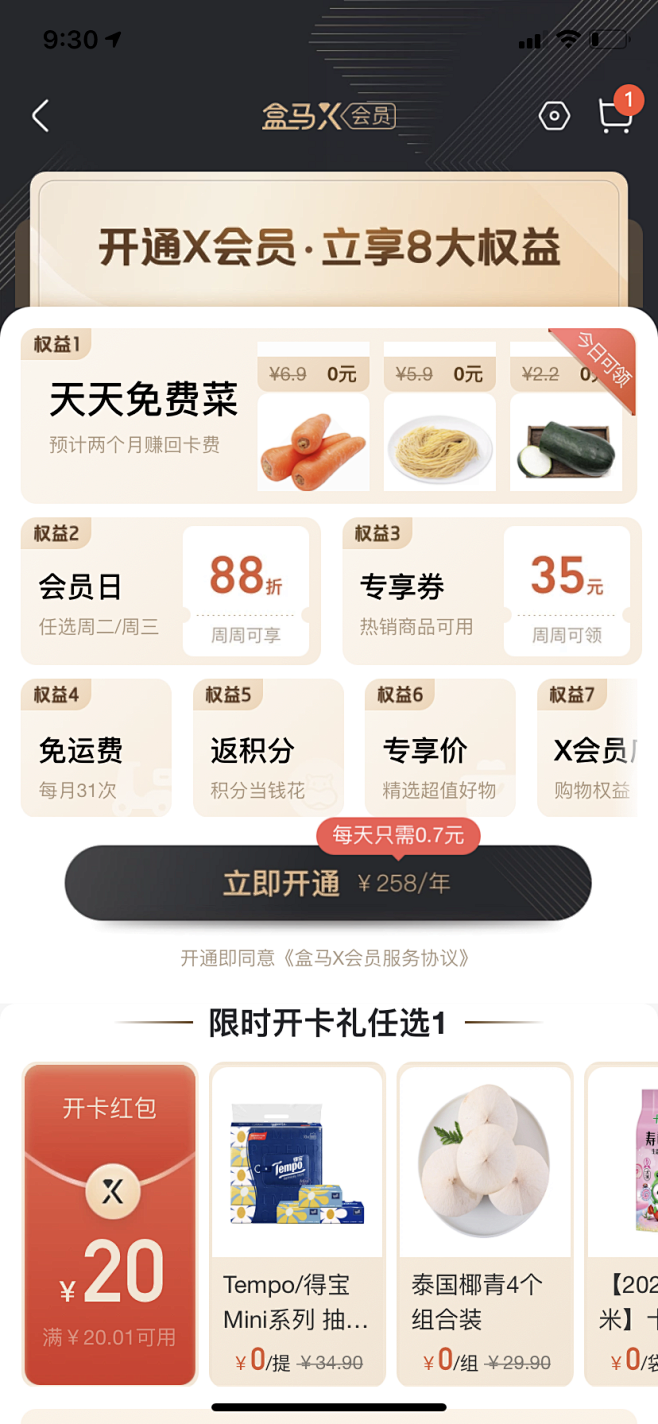Image resolution: width=658 pixels, height=1424 pixels.
Task: Read the 盒马X会员服务协议 agreement
Action: [376, 958]
